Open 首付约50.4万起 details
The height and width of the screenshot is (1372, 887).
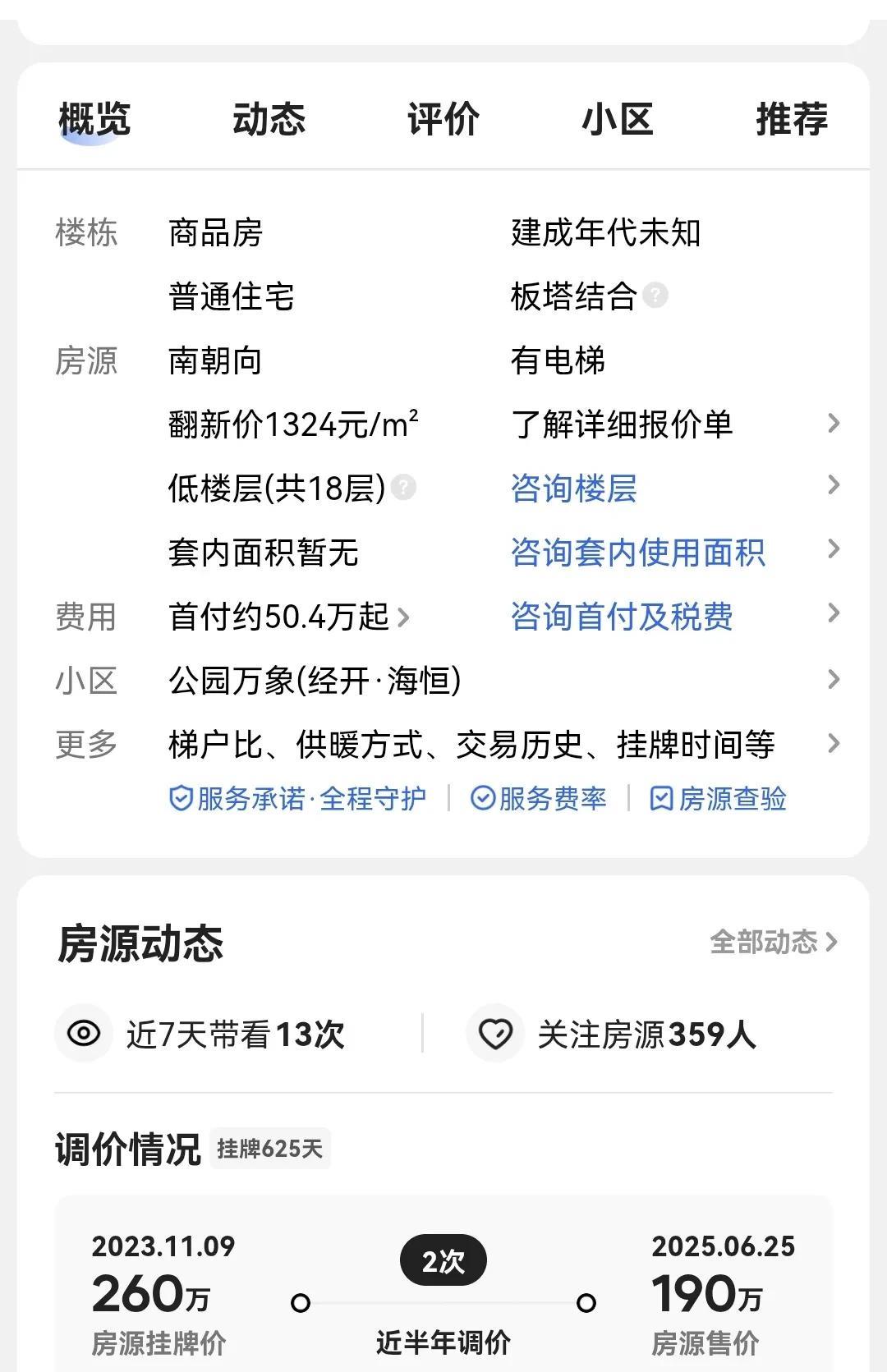tap(289, 617)
